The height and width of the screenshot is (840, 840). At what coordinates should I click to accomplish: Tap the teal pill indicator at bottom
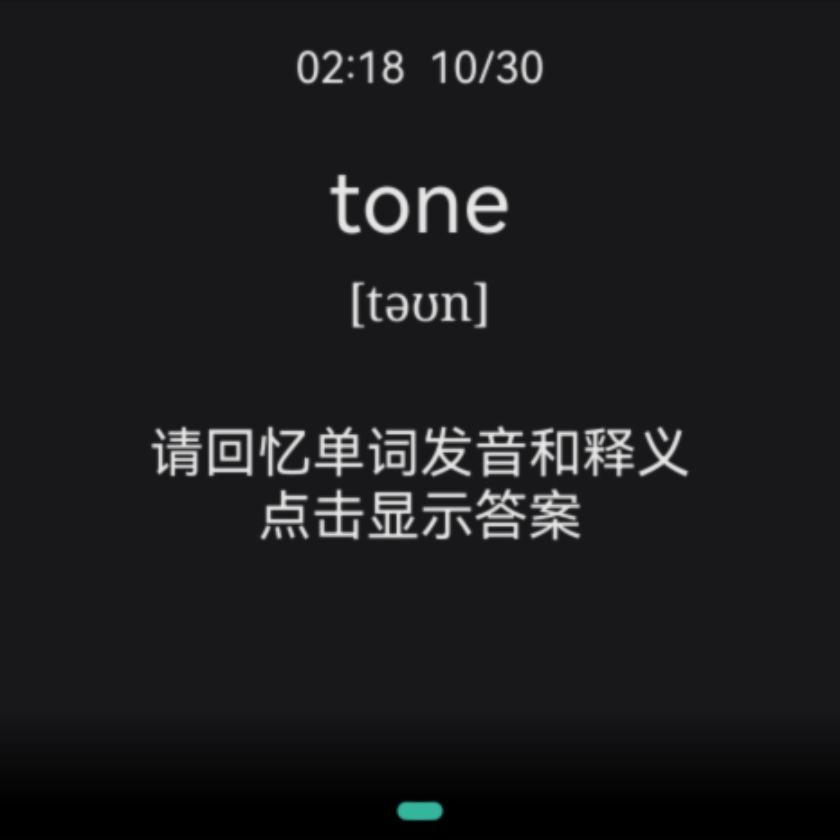(x=420, y=811)
